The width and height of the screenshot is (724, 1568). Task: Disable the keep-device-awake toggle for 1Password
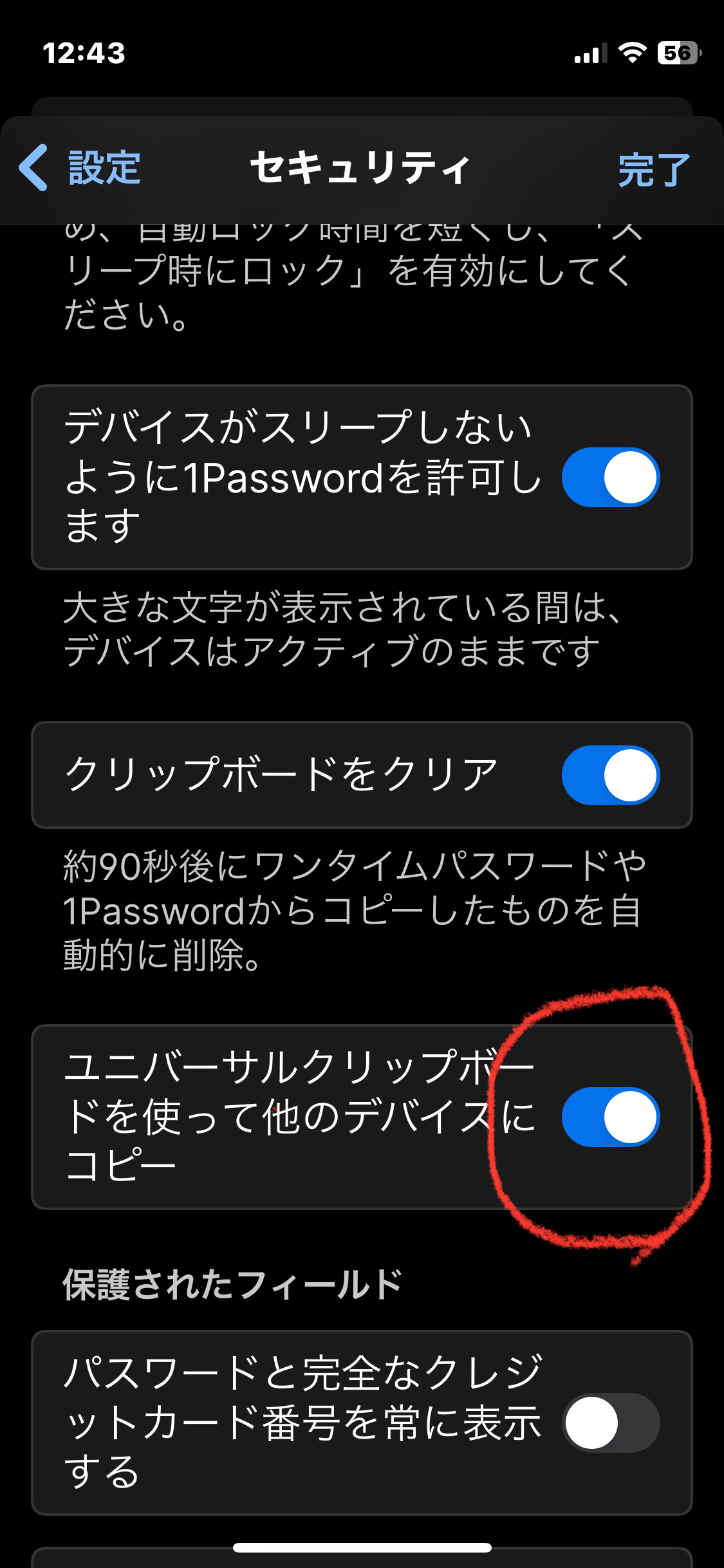click(611, 477)
